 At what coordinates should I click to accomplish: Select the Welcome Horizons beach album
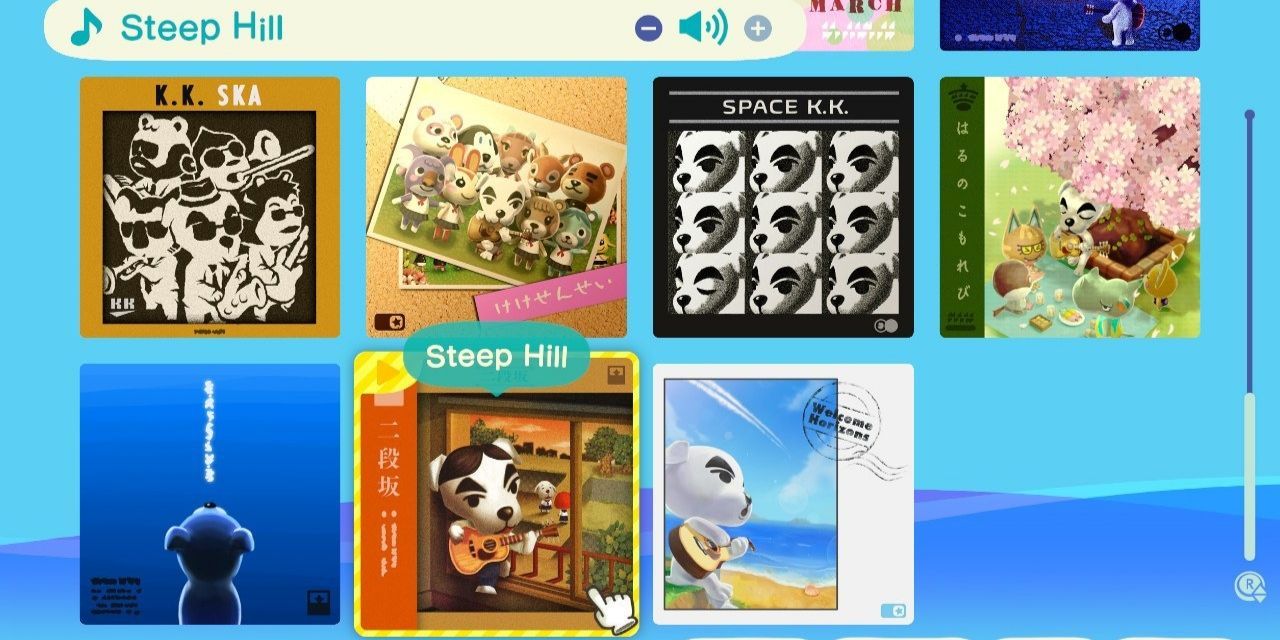pyautogui.click(x=783, y=494)
